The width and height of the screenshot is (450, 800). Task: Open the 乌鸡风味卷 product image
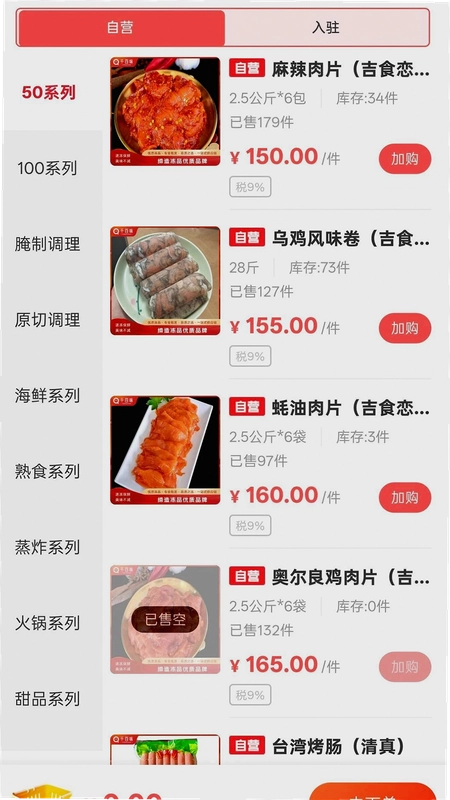(x=165, y=281)
